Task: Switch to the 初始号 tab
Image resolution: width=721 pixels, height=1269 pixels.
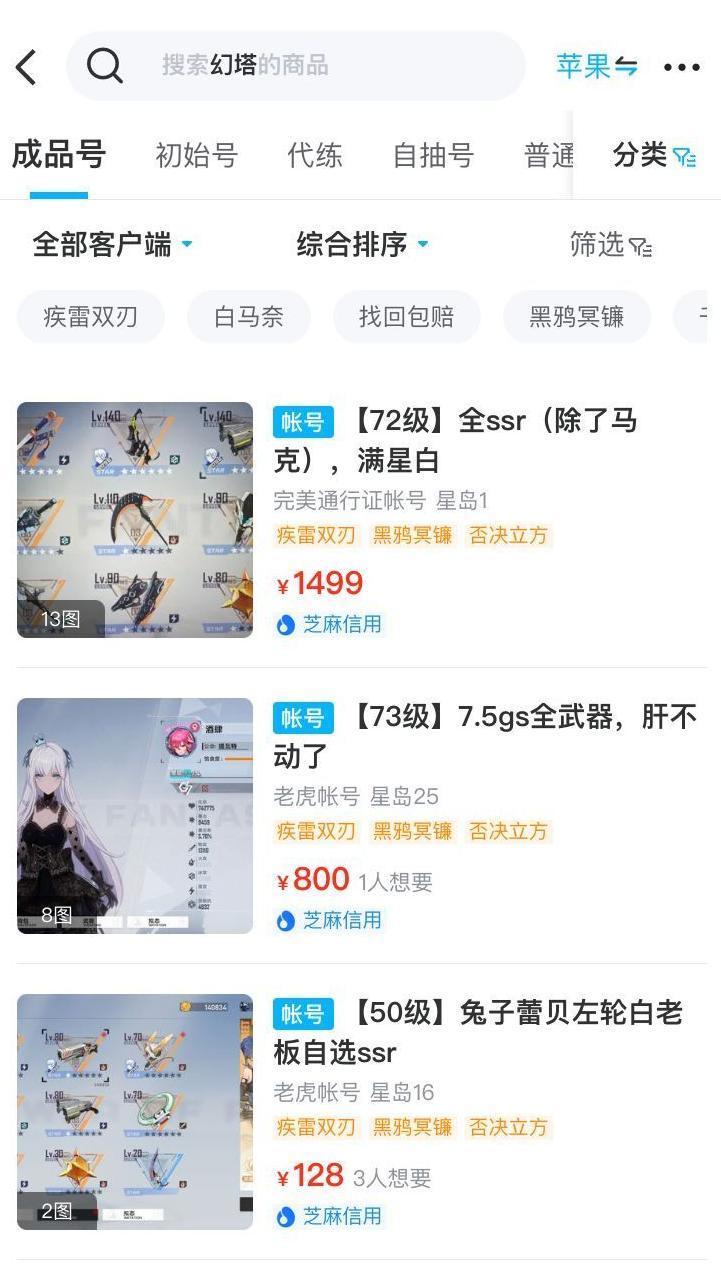Action: 196,156
